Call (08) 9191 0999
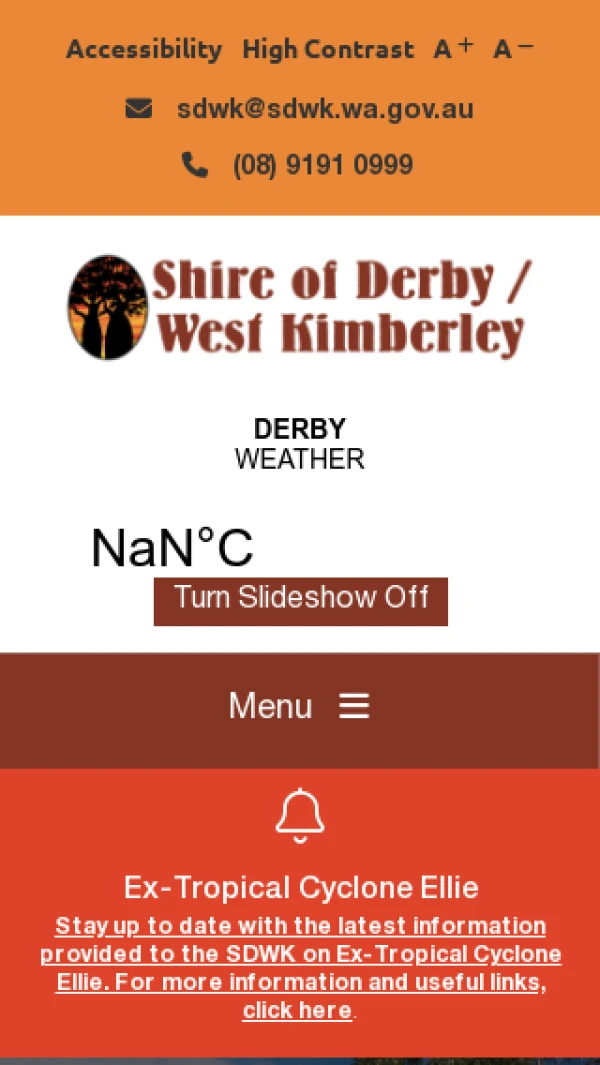Image resolution: width=600 pixels, height=1065 pixels. pyautogui.click(x=322, y=164)
